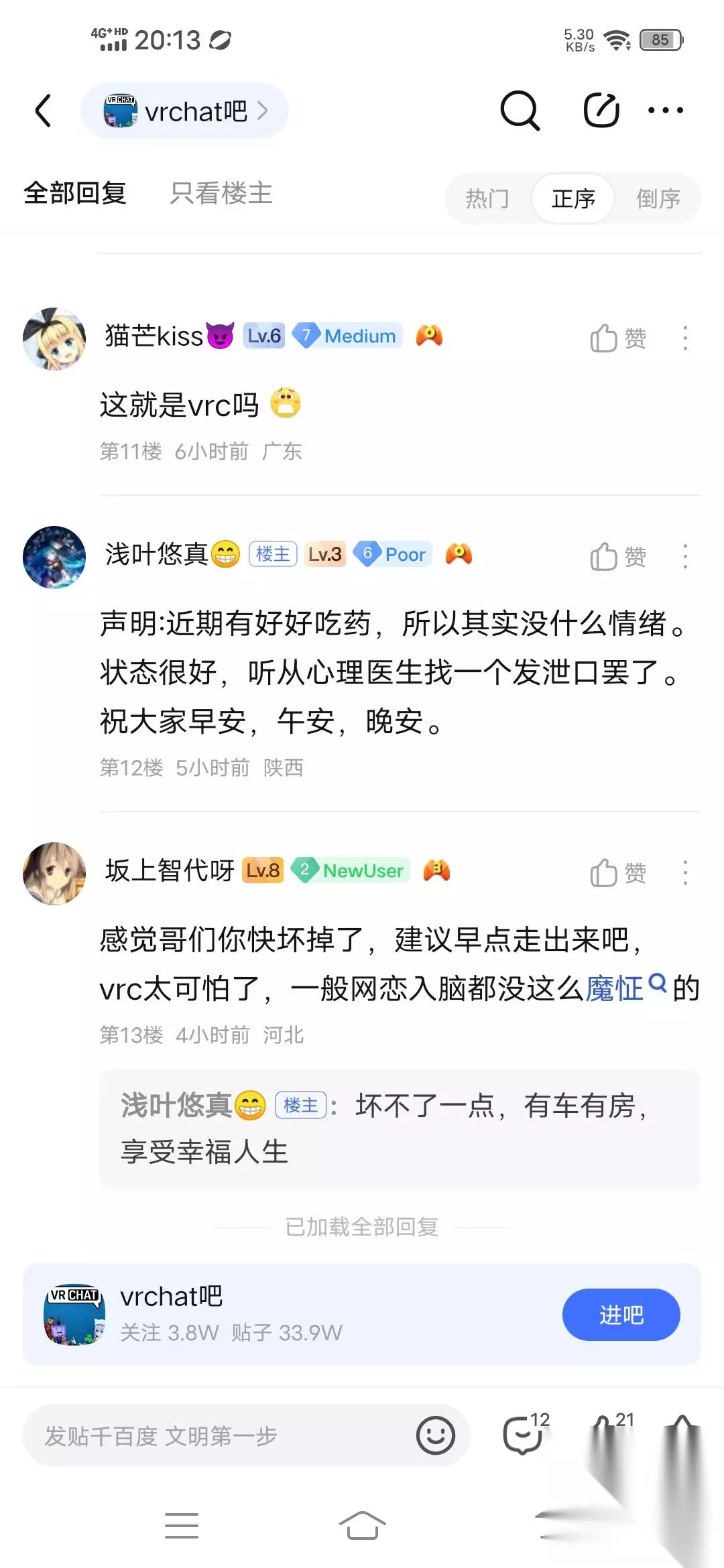
Task: Like 猫芒kiss's reply
Action: [x=618, y=338]
